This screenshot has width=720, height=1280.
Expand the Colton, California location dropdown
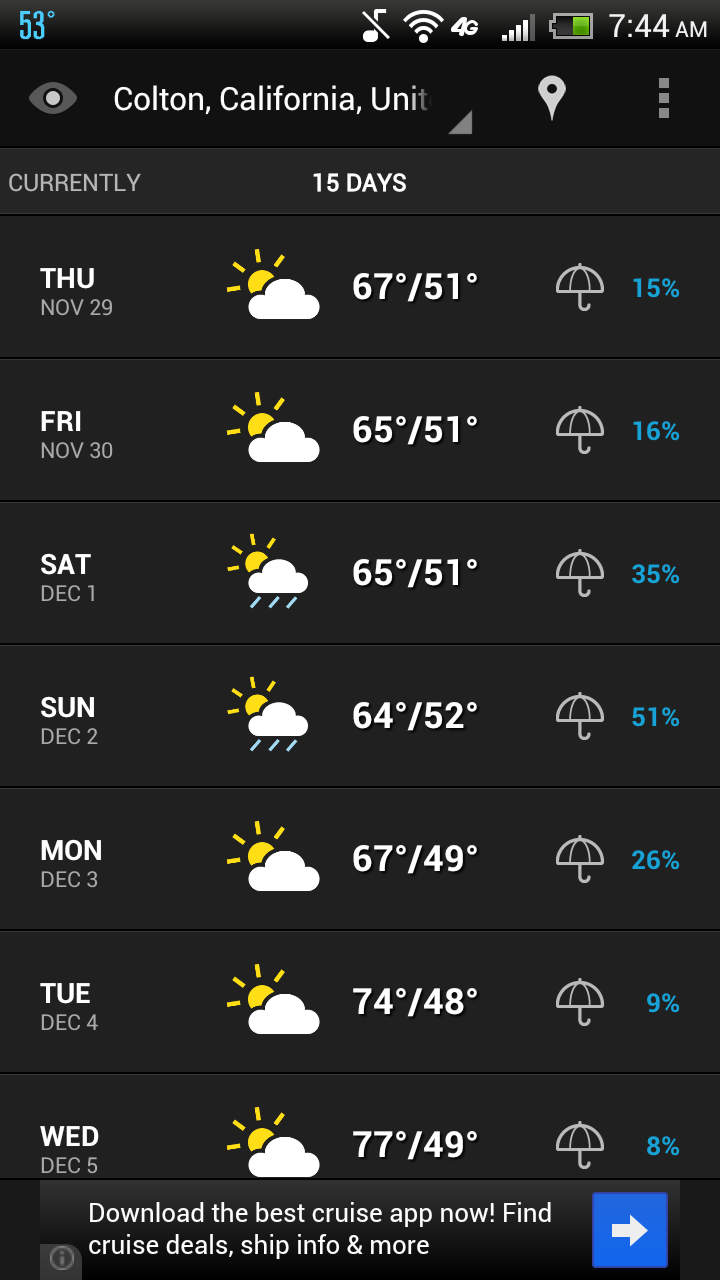(x=290, y=100)
